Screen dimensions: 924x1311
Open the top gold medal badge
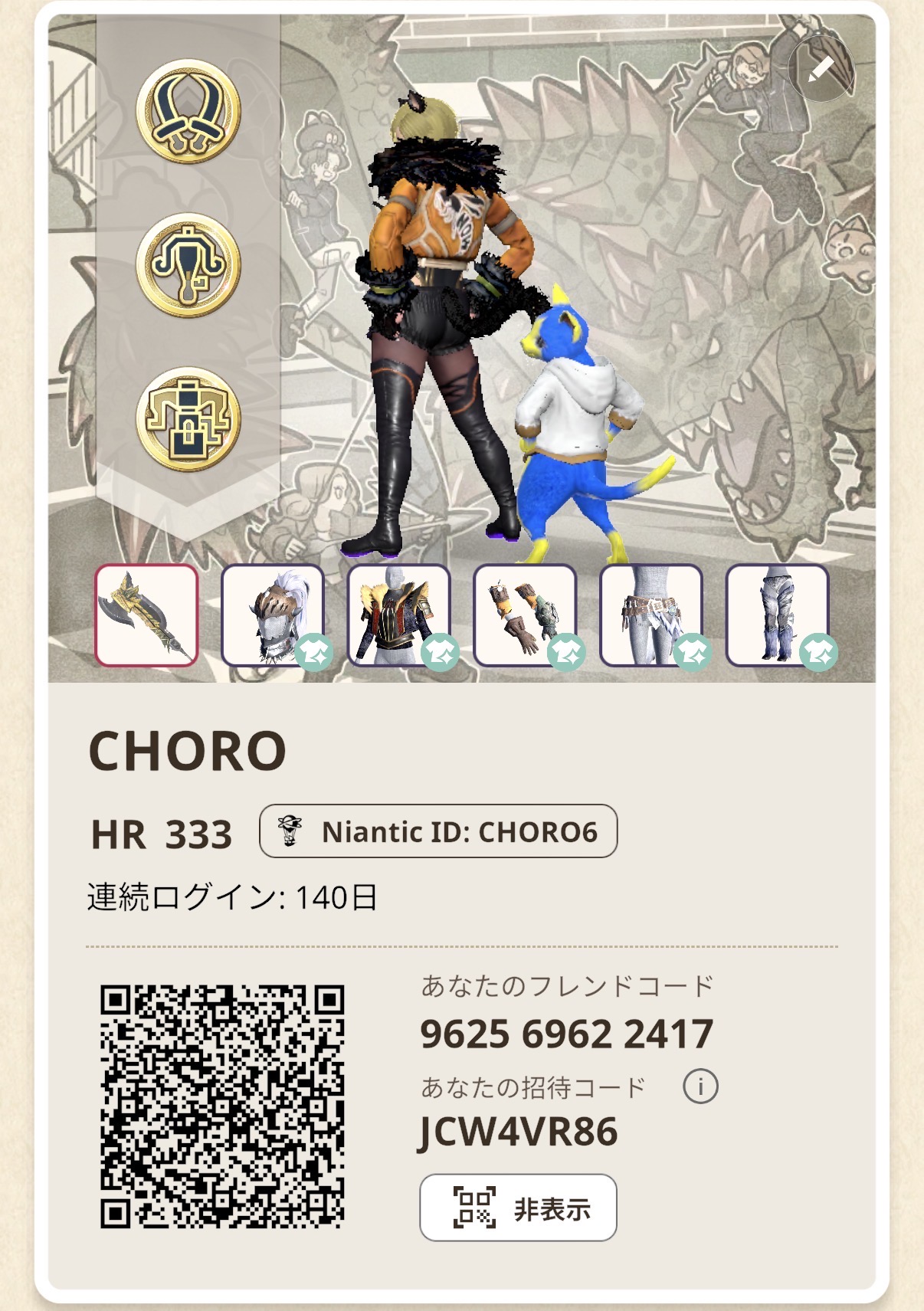click(x=188, y=112)
